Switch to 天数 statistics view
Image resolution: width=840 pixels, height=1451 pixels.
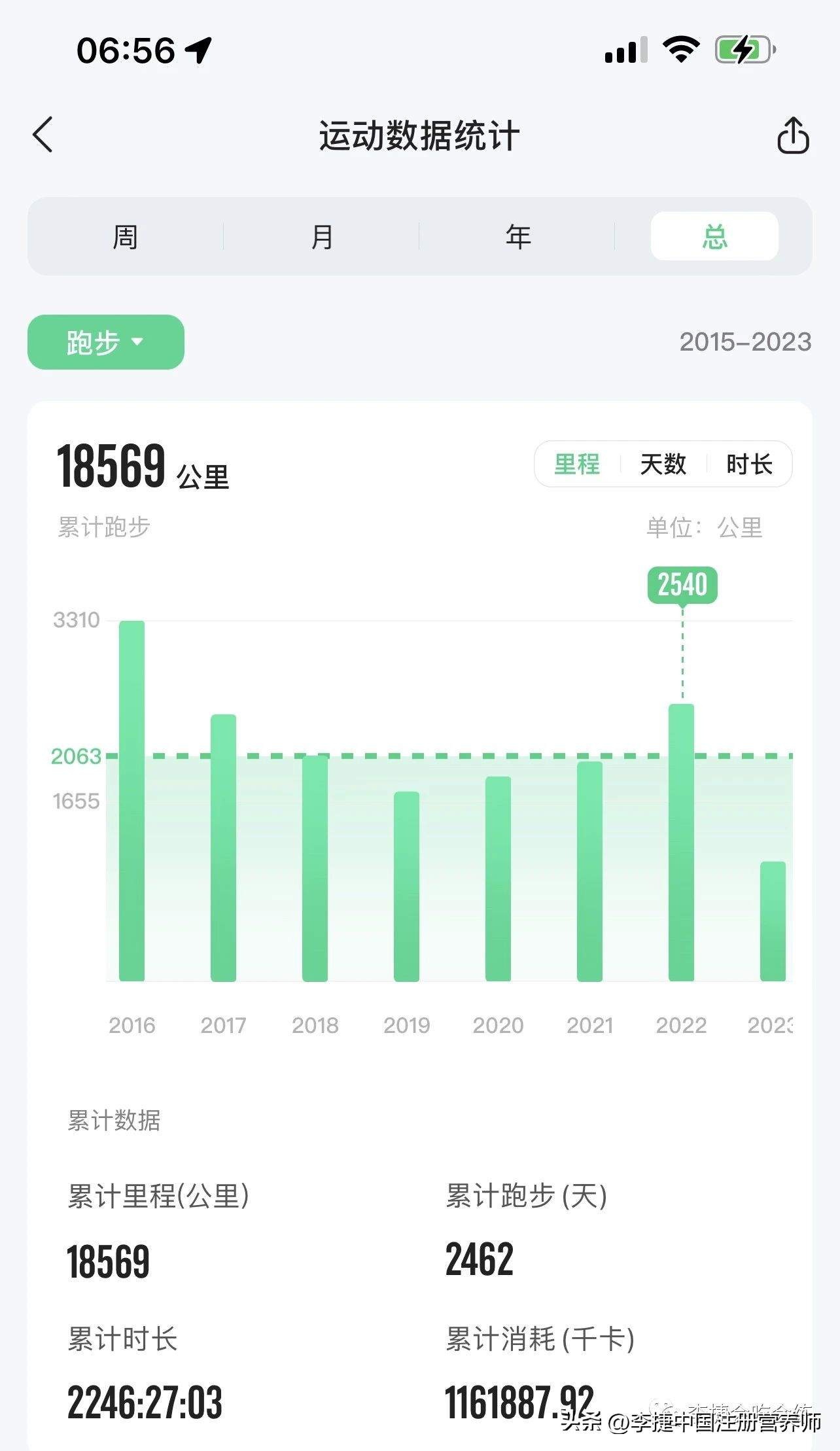662,464
